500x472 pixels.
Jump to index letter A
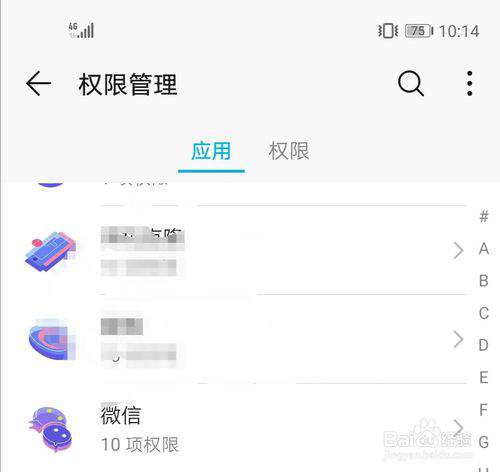484,249
